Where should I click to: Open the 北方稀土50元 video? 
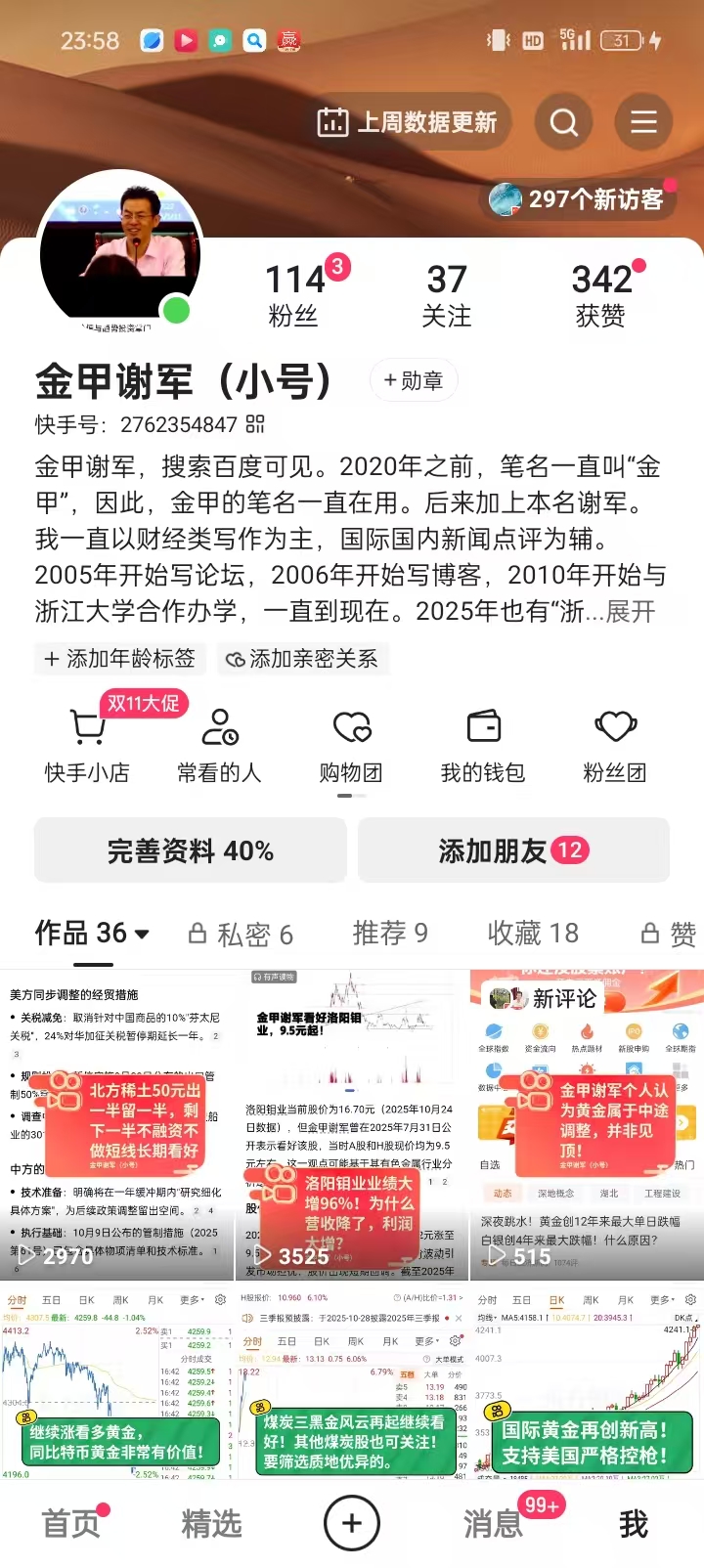tap(117, 1124)
